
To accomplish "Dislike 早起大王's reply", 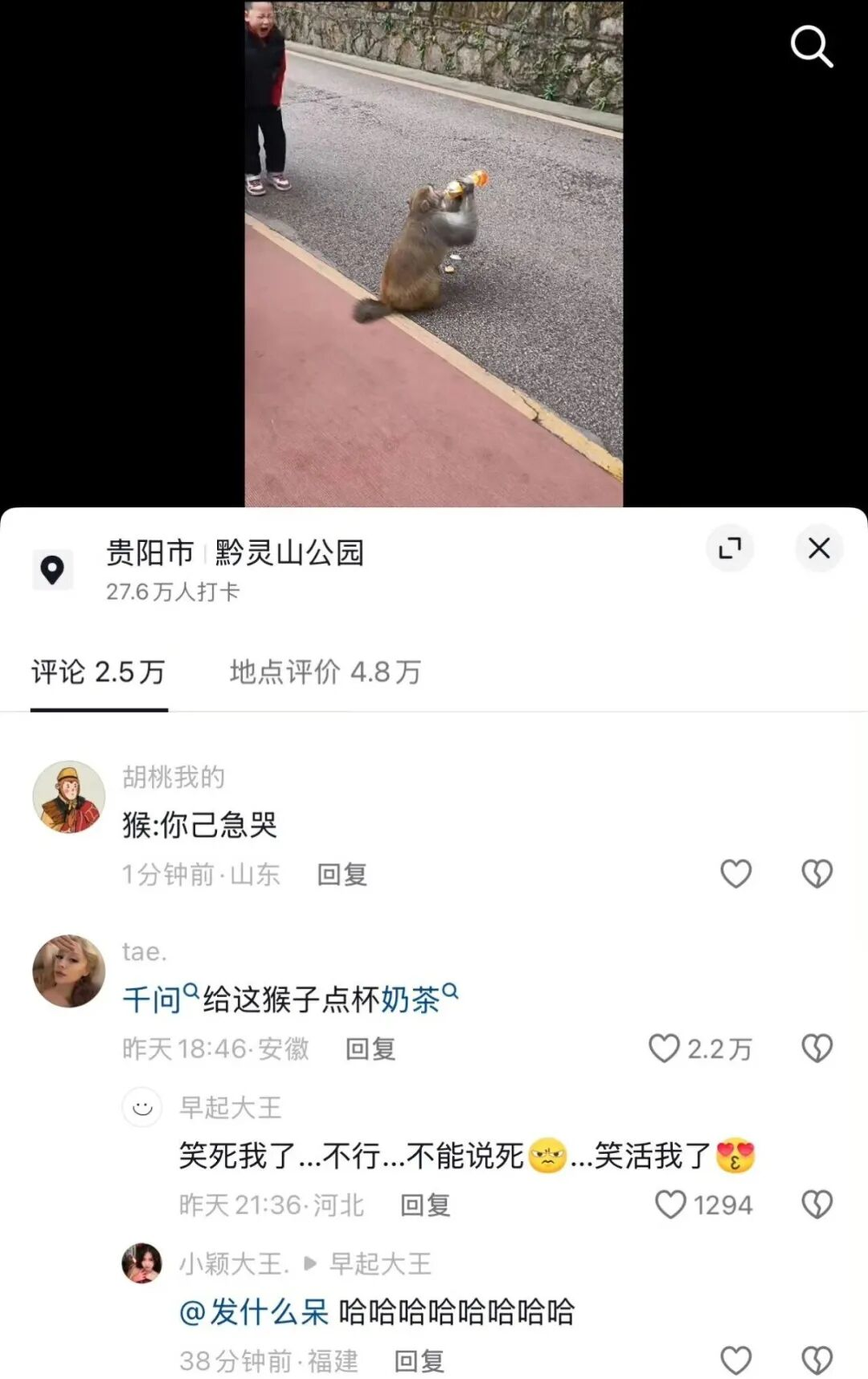I will [817, 1204].
